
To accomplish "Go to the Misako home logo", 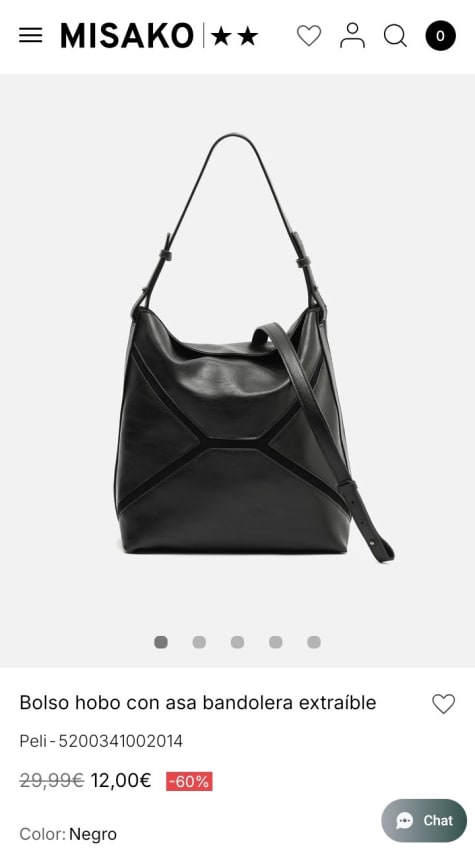I will [x=159, y=36].
